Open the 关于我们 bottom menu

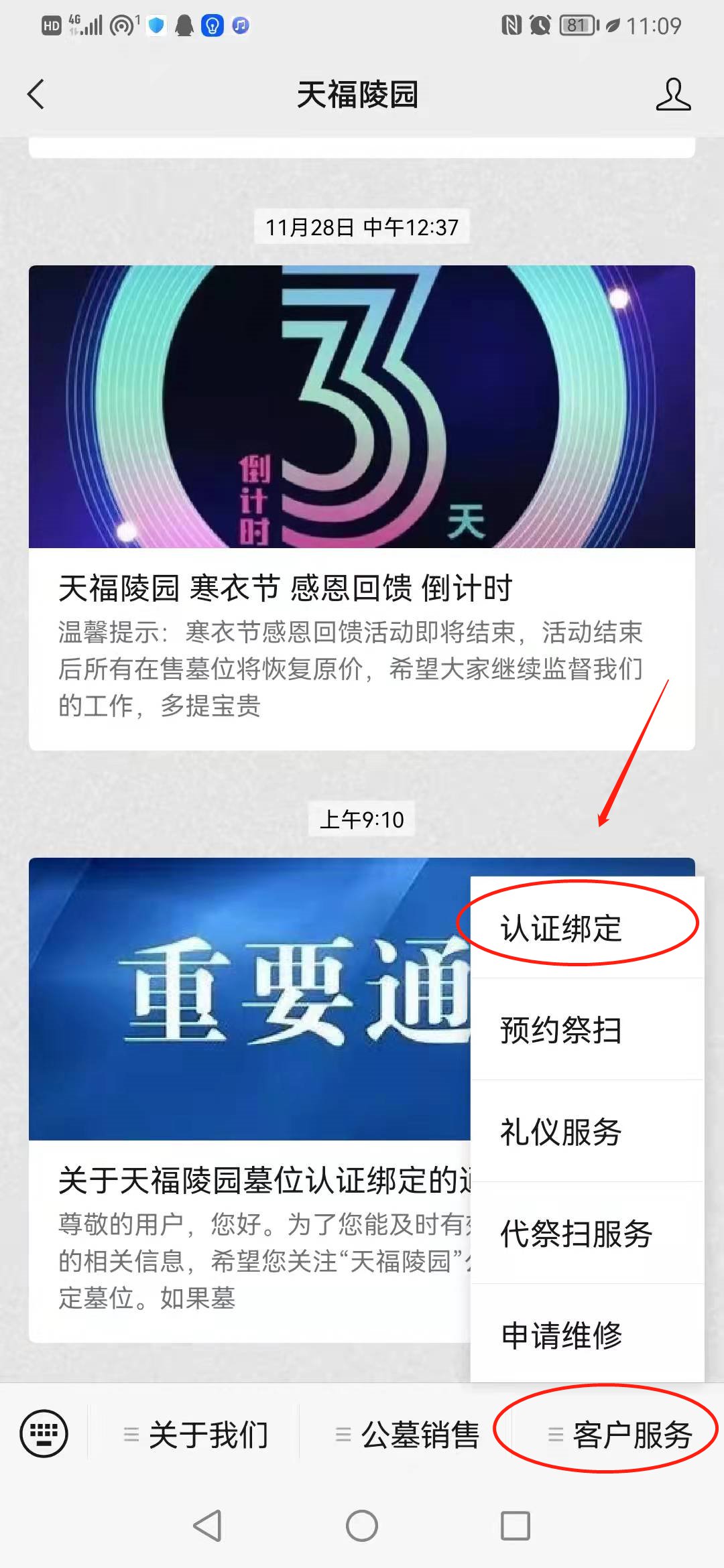click(196, 1435)
